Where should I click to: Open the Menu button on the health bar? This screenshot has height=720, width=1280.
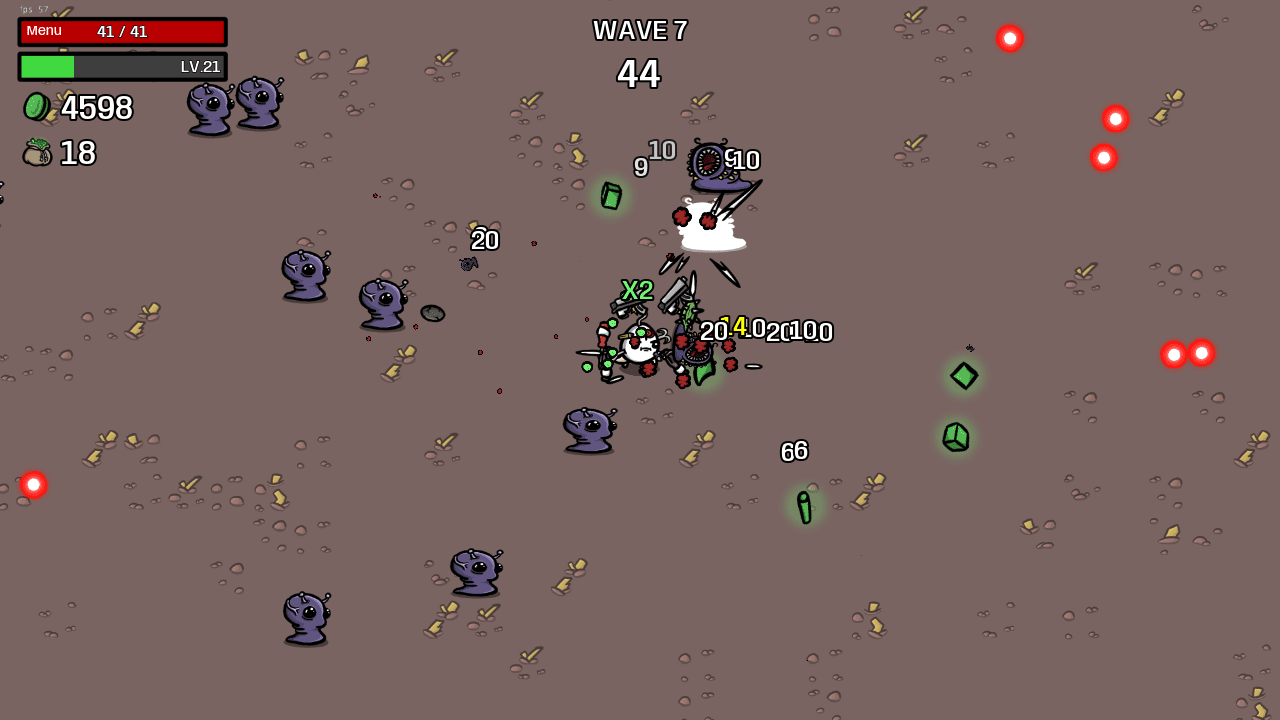click(44, 31)
